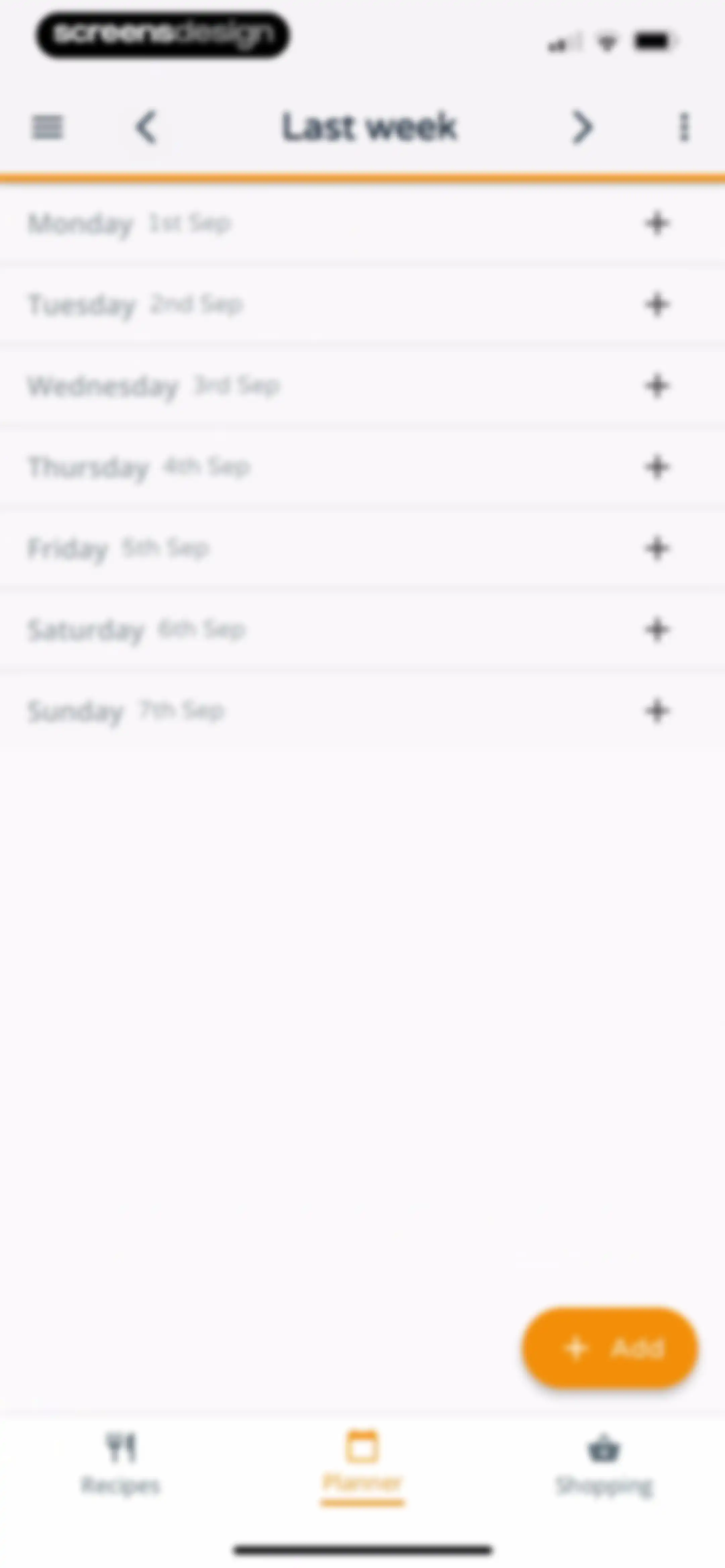725x1568 pixels.
Task: Add a meal to Saturday
Action: 657,630
